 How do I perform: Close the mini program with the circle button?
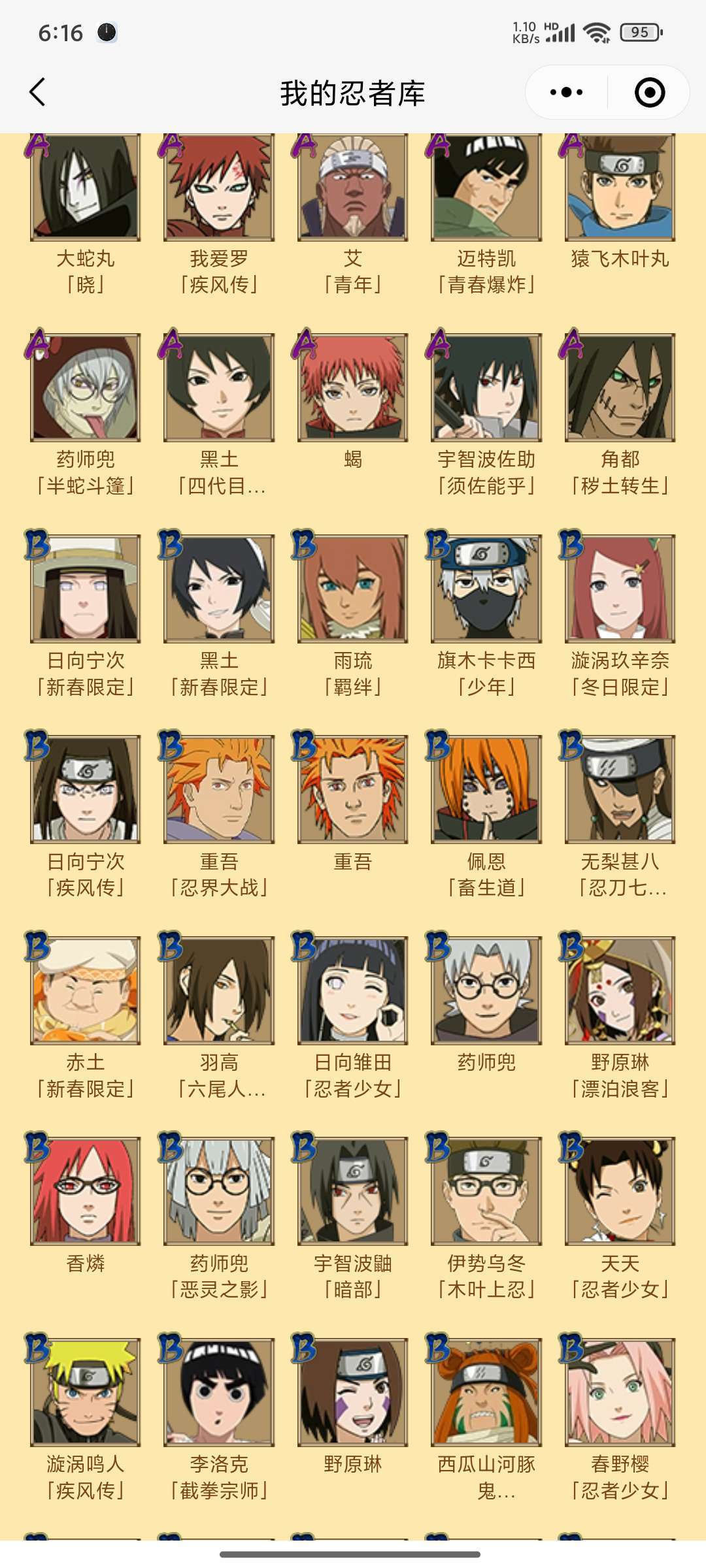click(x=650, y=92)
